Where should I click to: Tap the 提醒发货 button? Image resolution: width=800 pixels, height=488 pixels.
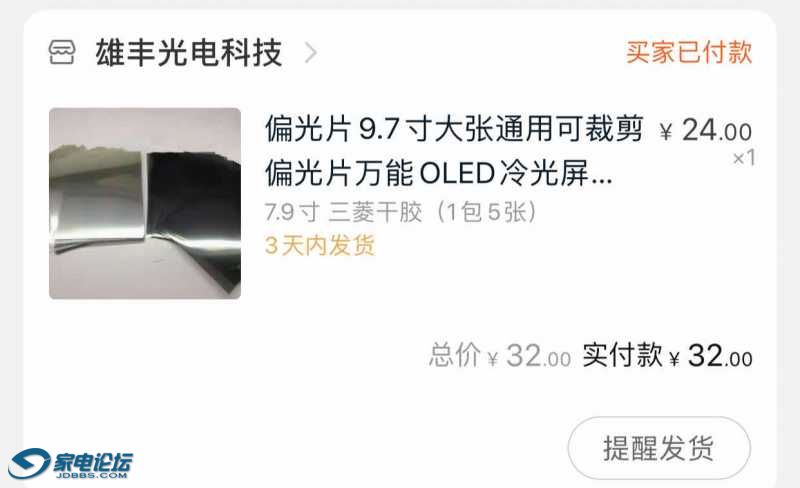coord(659,448)
